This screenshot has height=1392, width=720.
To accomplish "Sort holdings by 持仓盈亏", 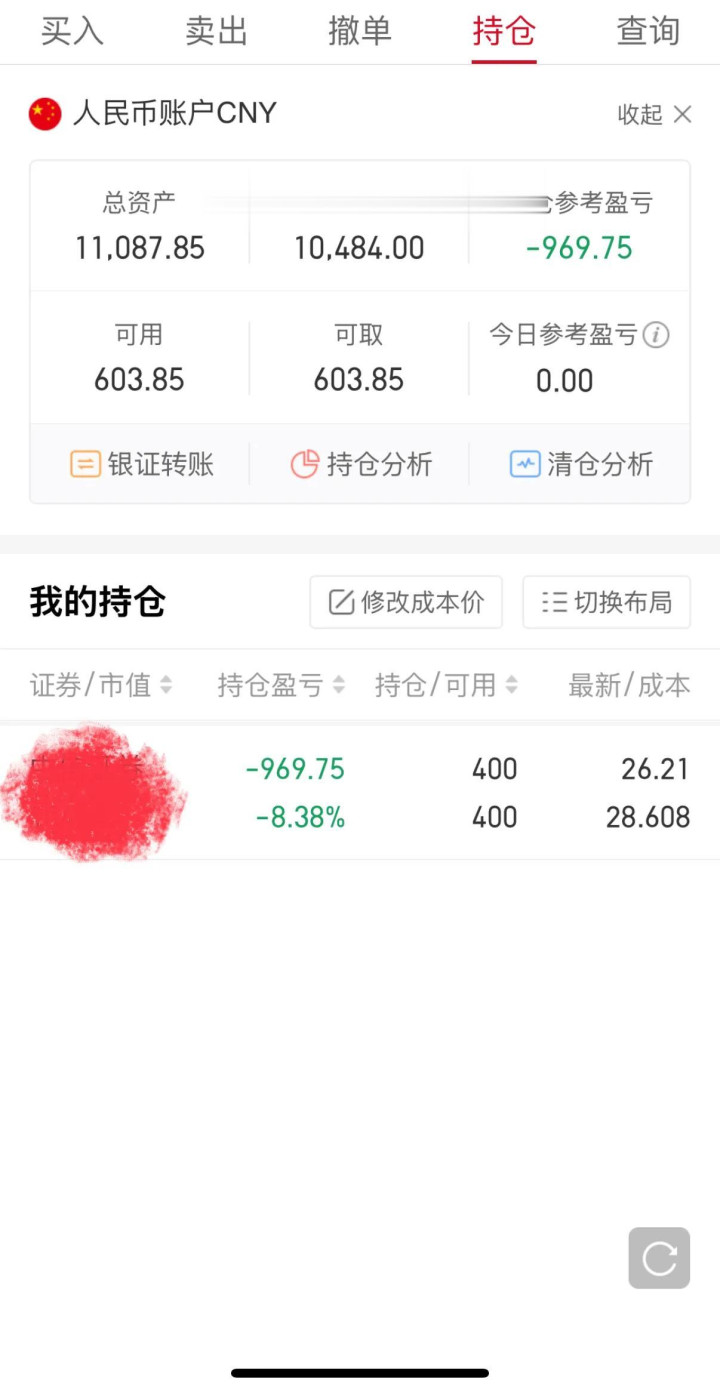I will 281,685.
